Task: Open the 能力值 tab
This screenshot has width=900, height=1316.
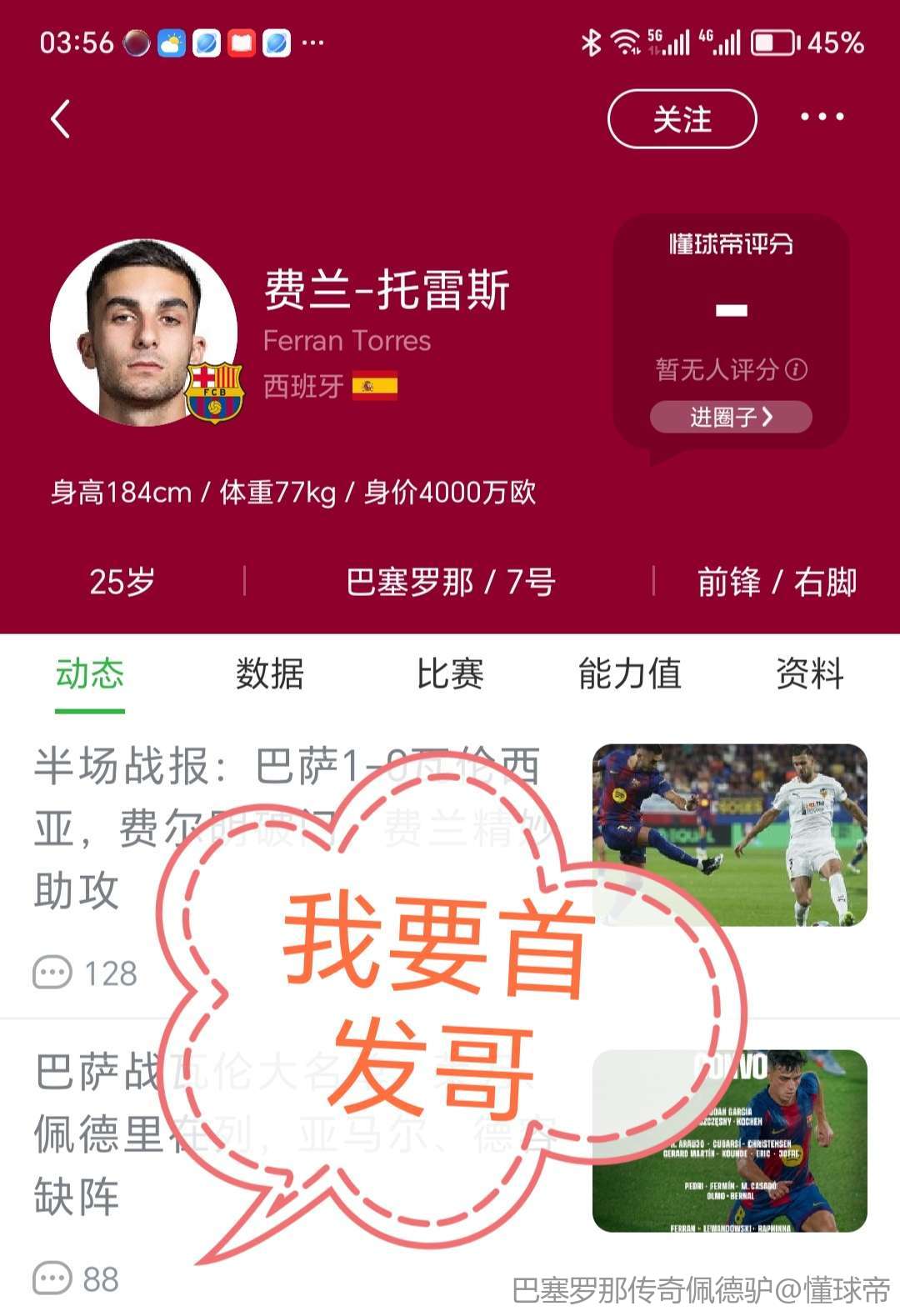Action: [630, 673]
